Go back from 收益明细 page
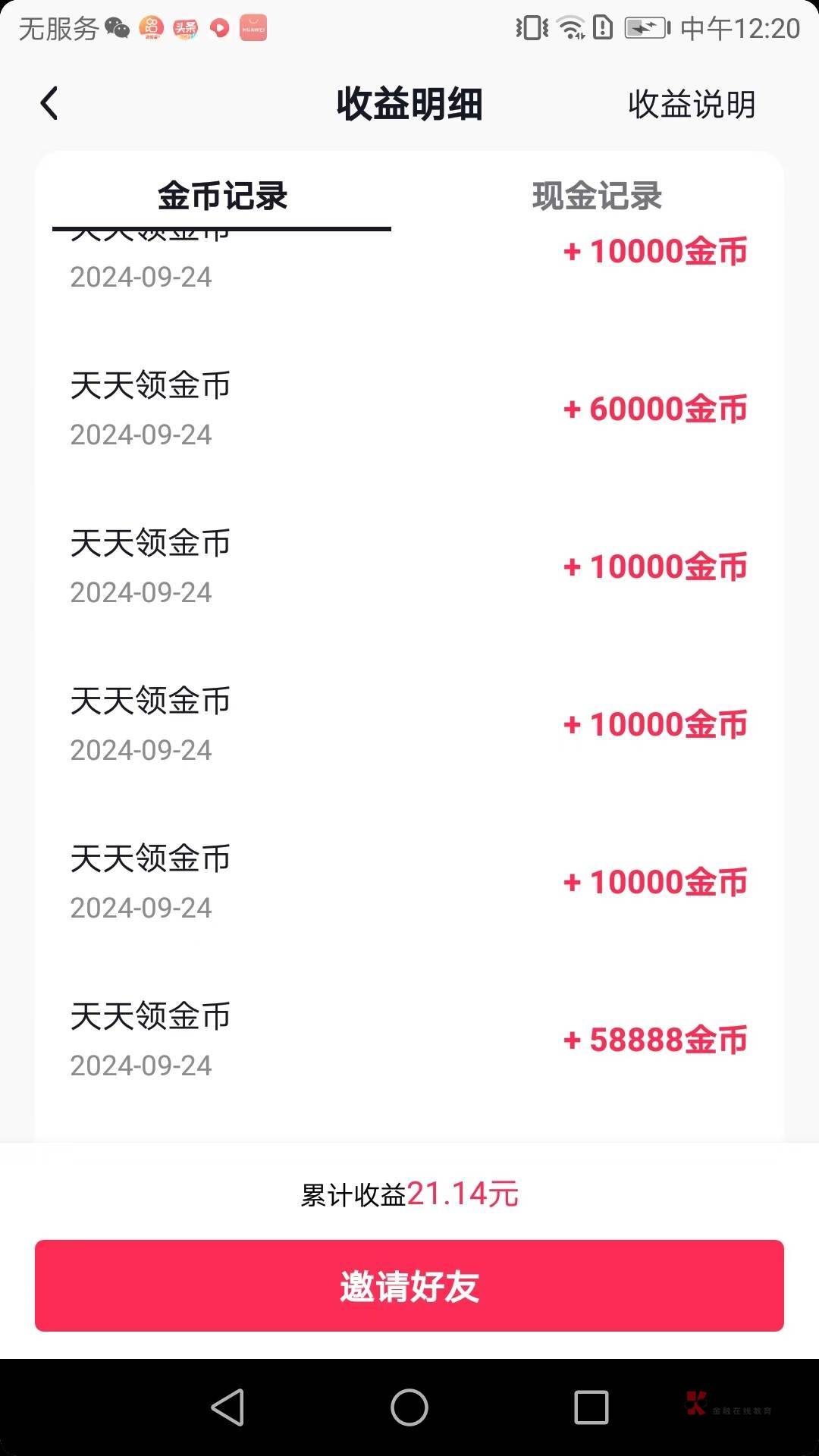Image resolution: width=819 pixels, height=1456 pixels. coord(49,104)
